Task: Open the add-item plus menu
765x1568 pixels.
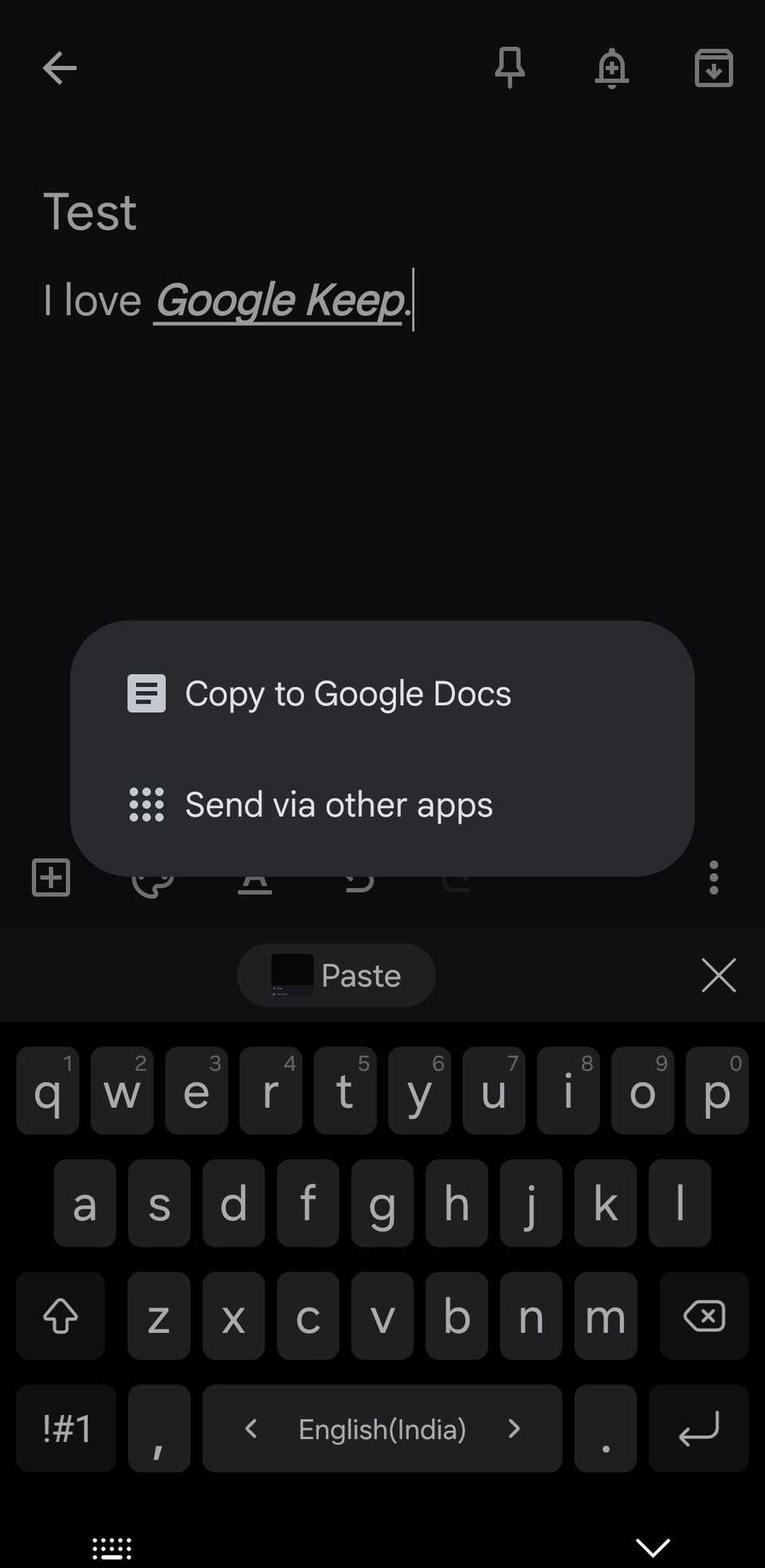Action: [50, 877]
